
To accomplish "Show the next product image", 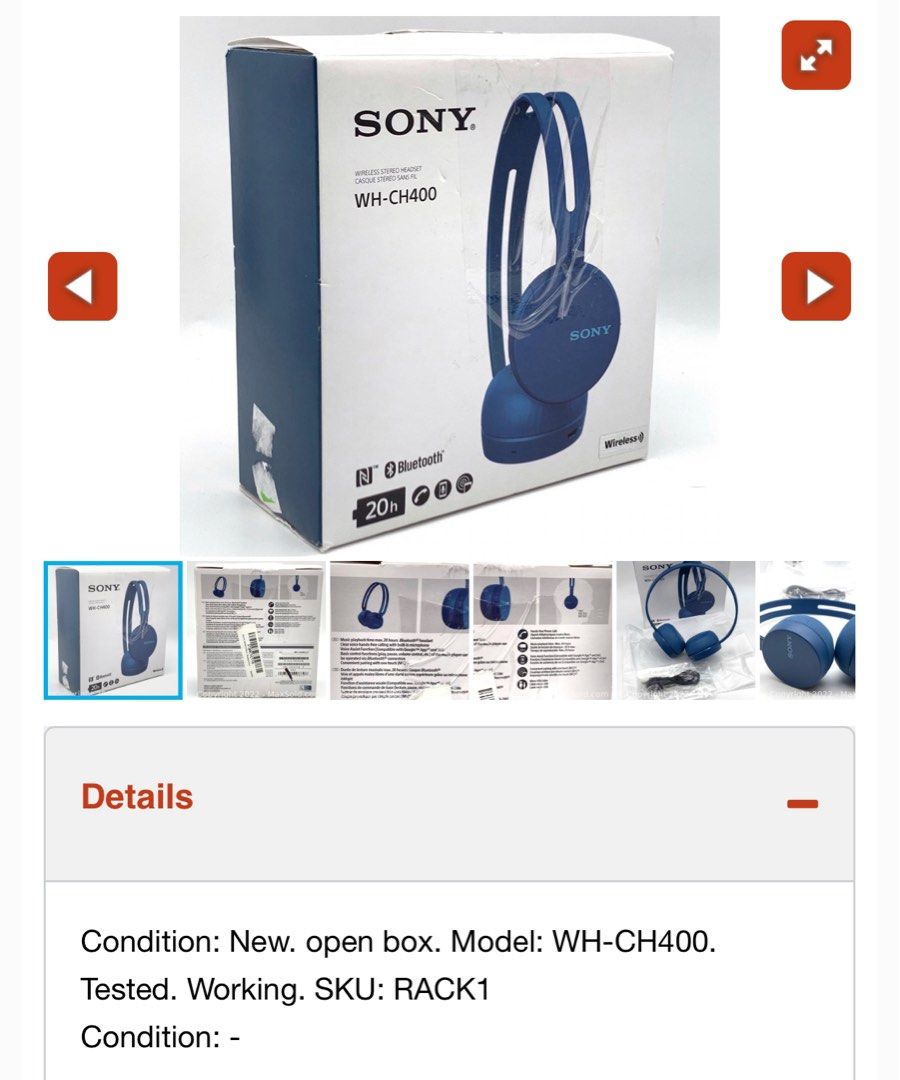I will 816,287.
